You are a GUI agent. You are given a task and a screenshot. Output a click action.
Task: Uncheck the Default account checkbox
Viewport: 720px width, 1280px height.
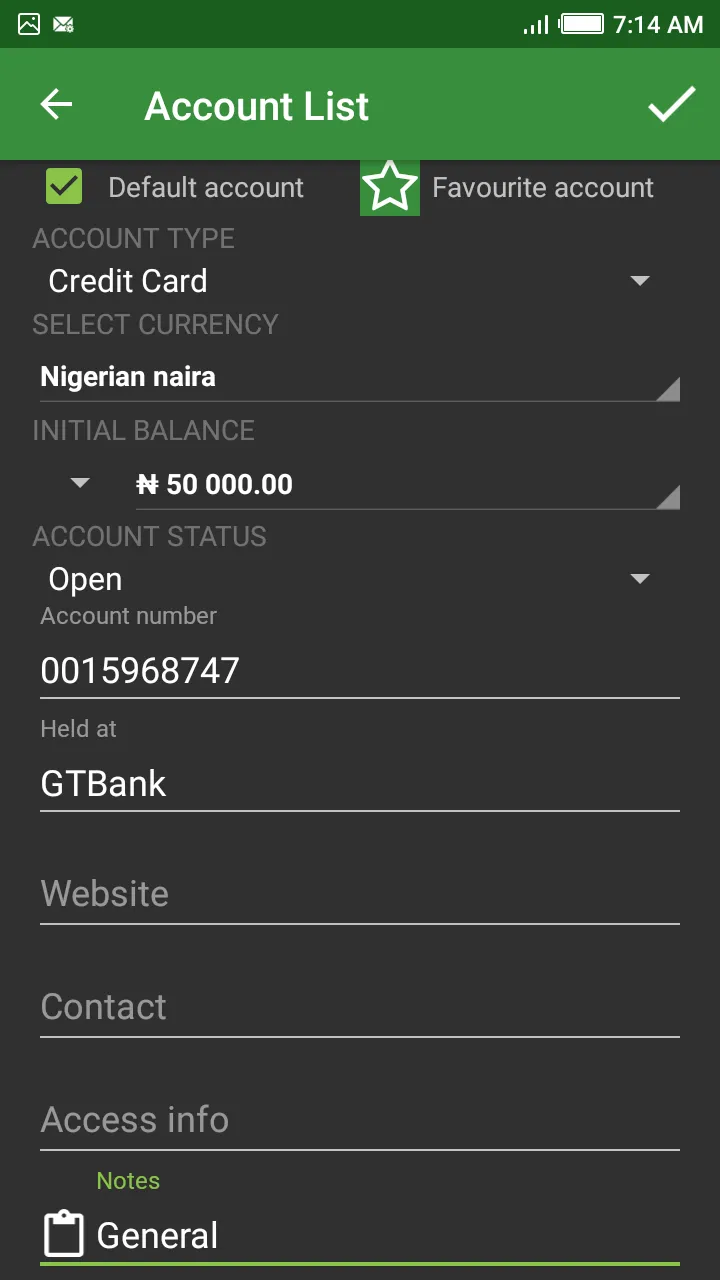[64, 187]
